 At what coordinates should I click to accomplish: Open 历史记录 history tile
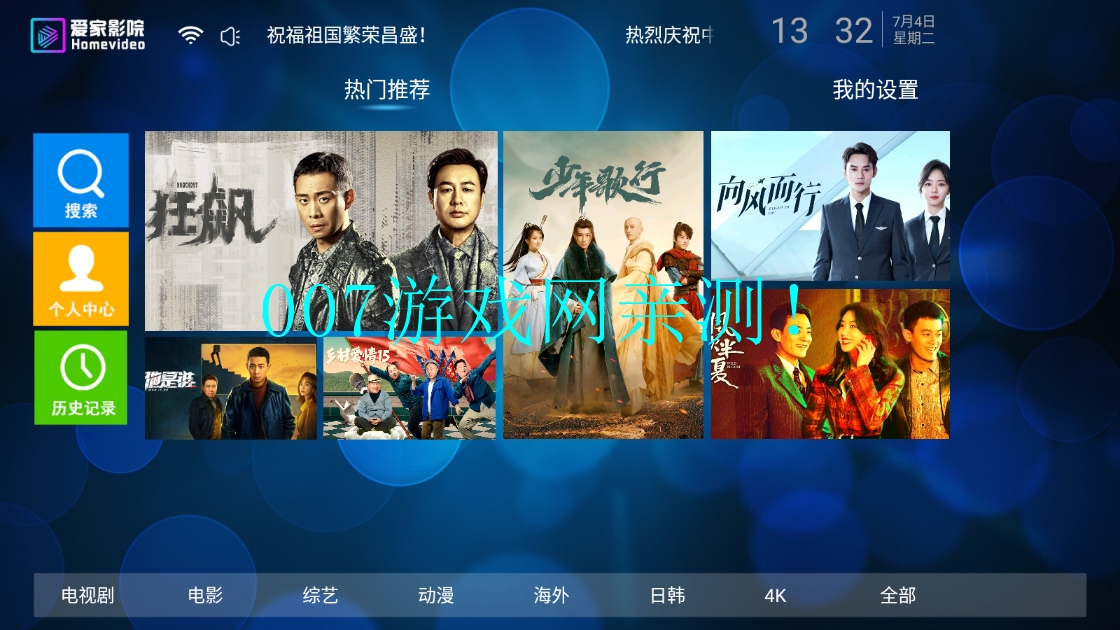click(x=81, y=377)
